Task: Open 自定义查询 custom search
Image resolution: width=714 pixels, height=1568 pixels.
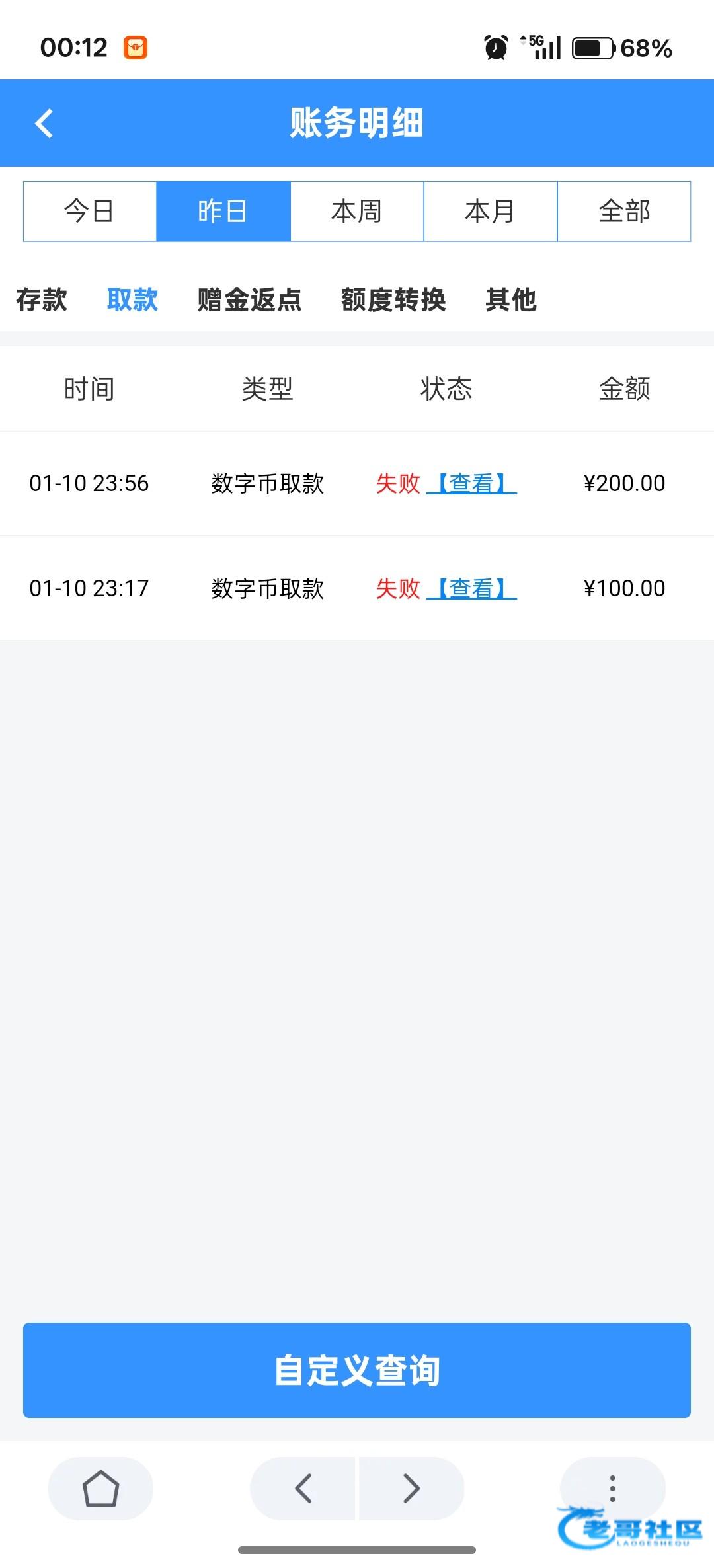Action: coord(357,1370)
